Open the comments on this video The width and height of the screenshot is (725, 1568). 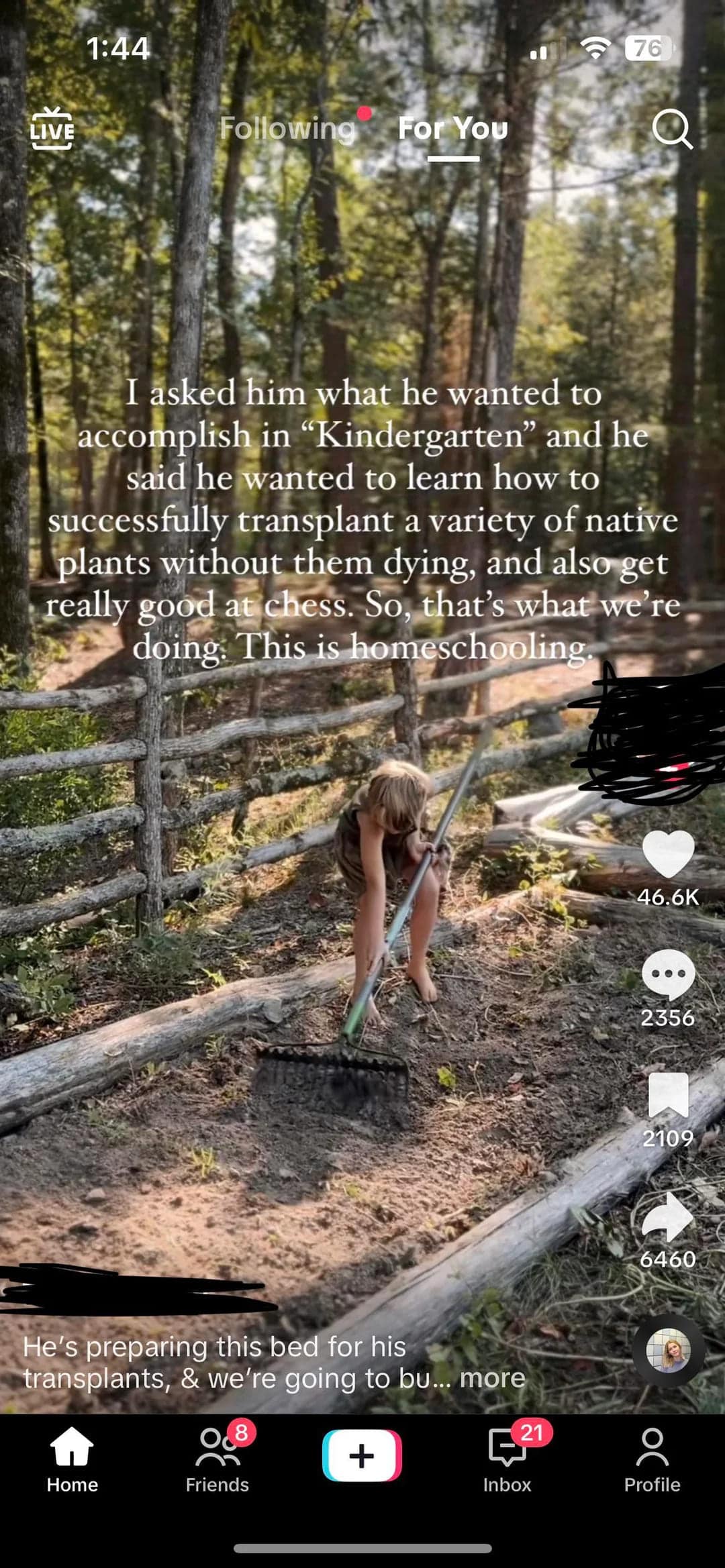tap(668, 974)
